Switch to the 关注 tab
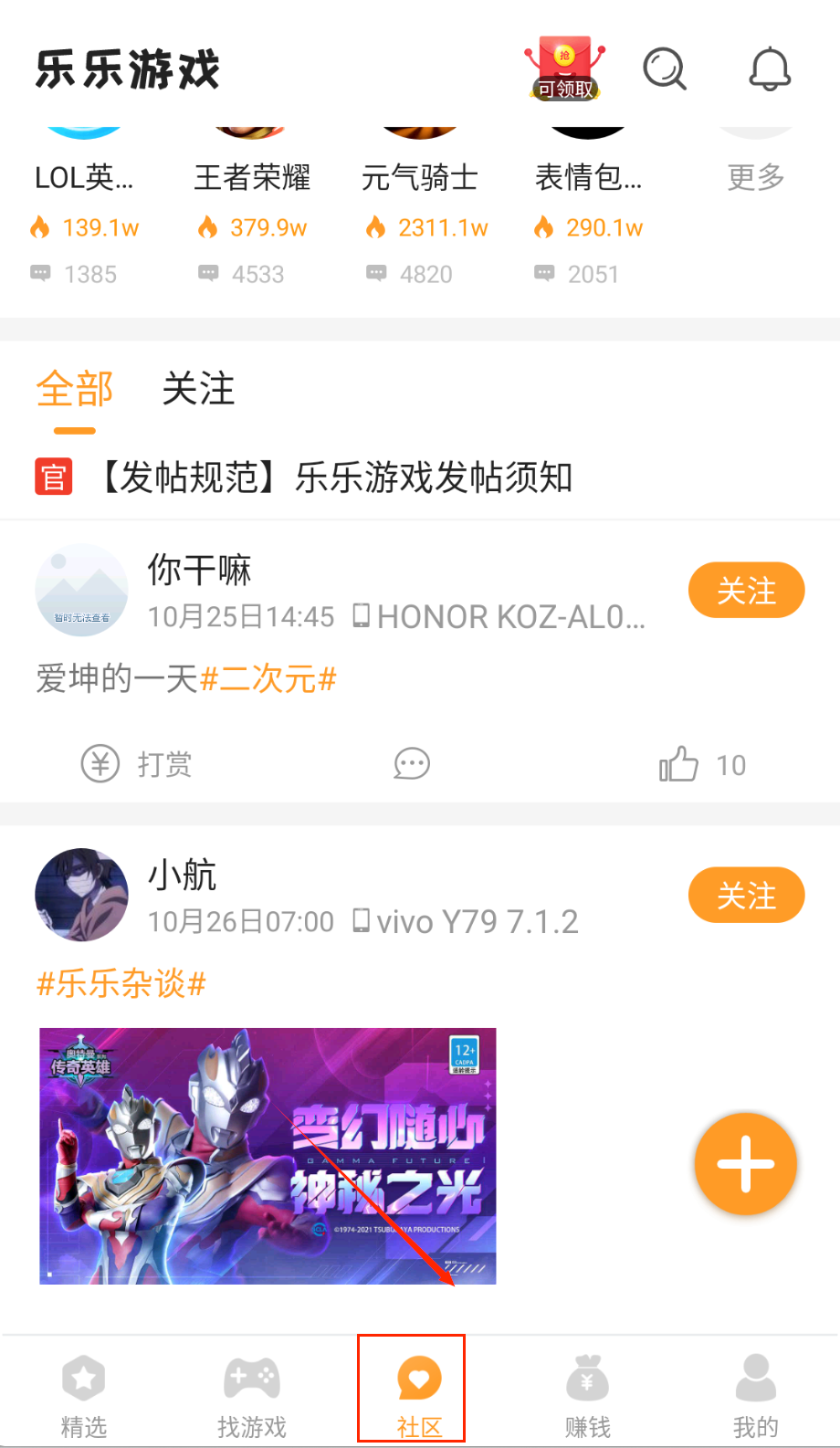This screenshot has height=1448, width=840. pyautogui.click(x=198, y=390)
